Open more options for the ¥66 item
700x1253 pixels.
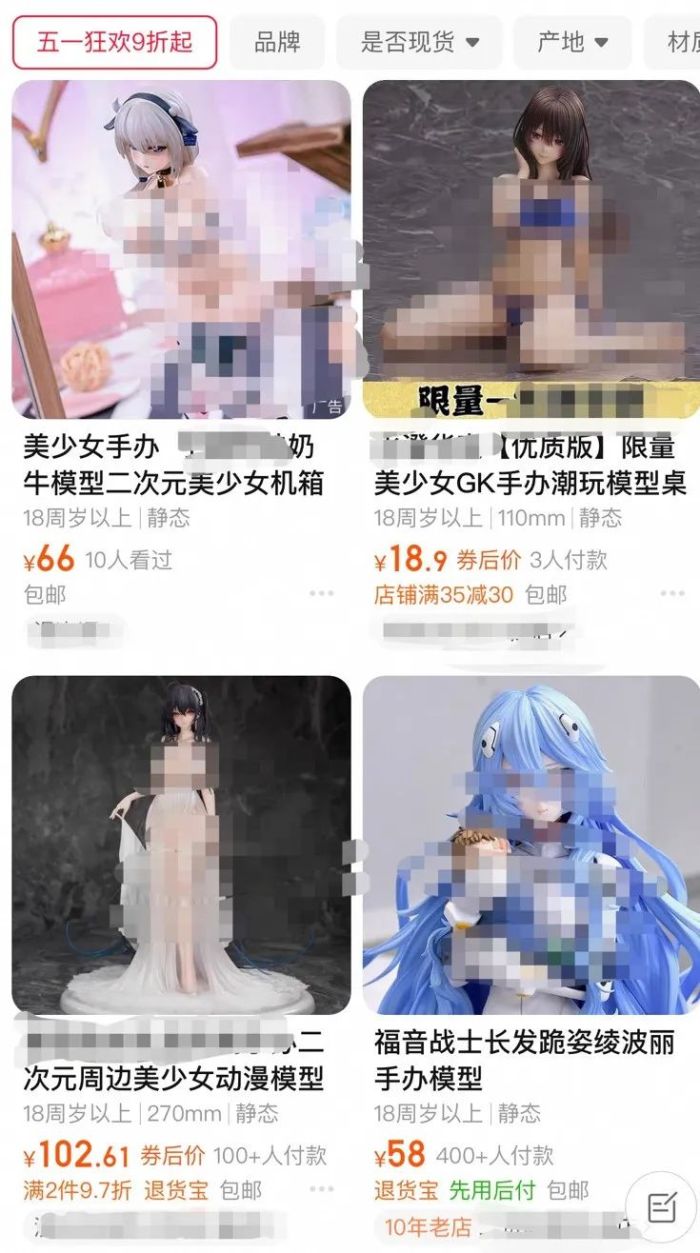coord(321,594)
